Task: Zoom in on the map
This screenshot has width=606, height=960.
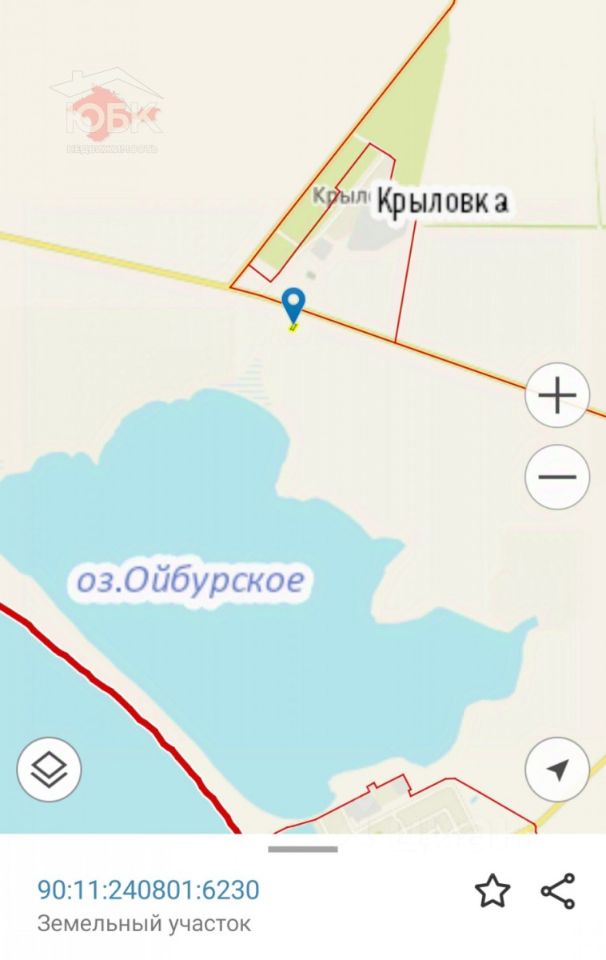Action: click(557, 397)
